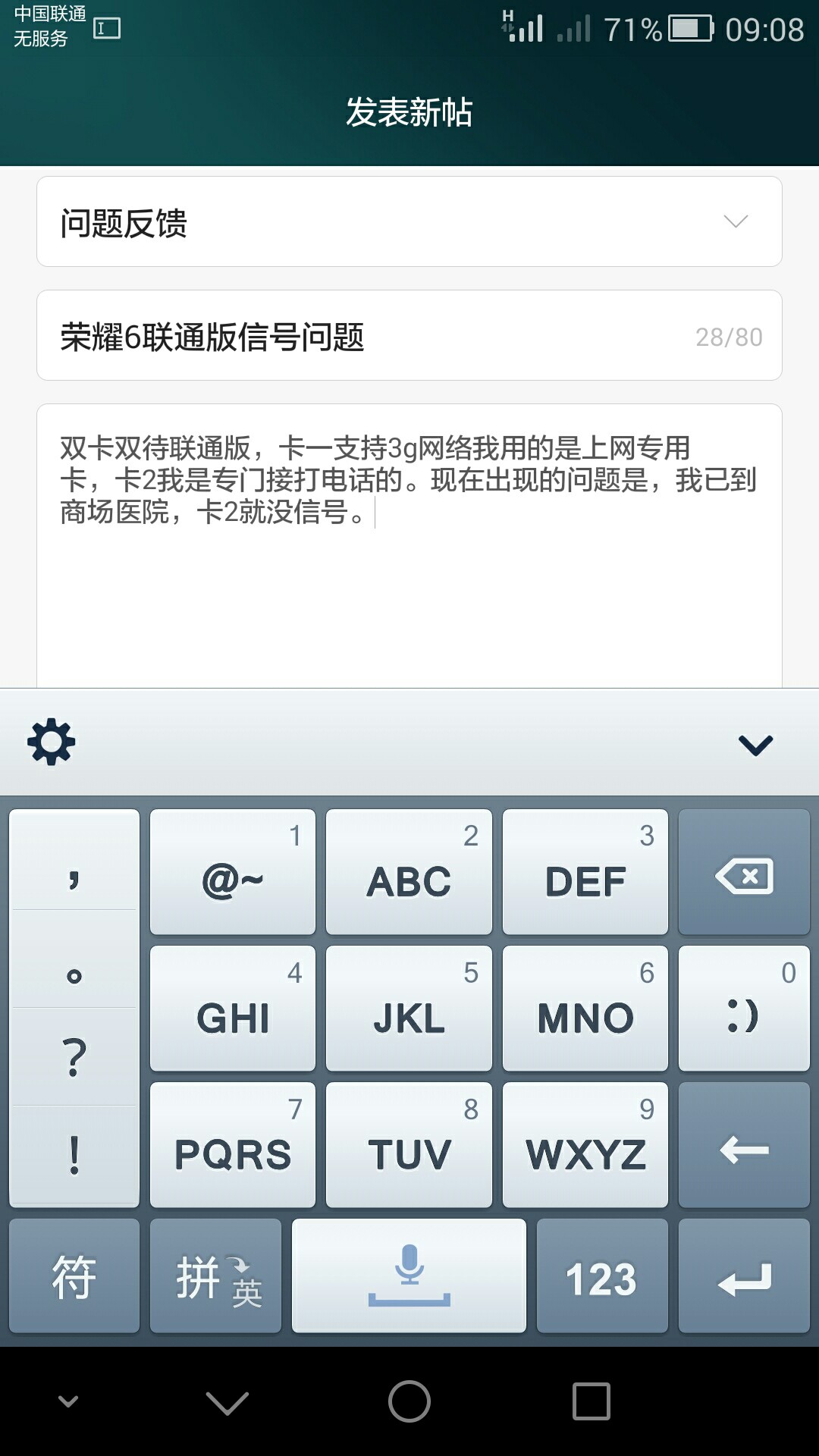Tap the ABC key
The height and width of the screenshot is (1456, 819).
coord(409,872)
